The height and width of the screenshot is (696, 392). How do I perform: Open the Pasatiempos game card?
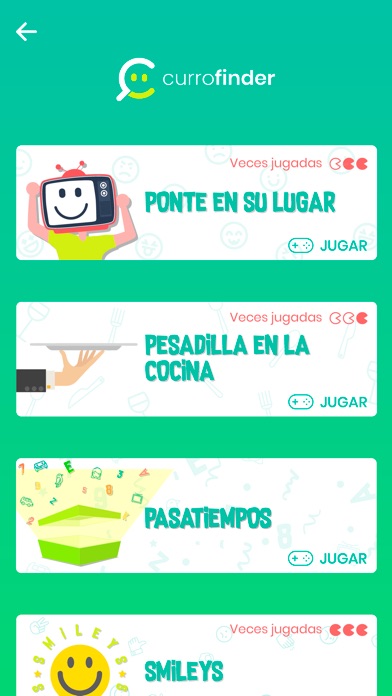[x=196, y=515]
